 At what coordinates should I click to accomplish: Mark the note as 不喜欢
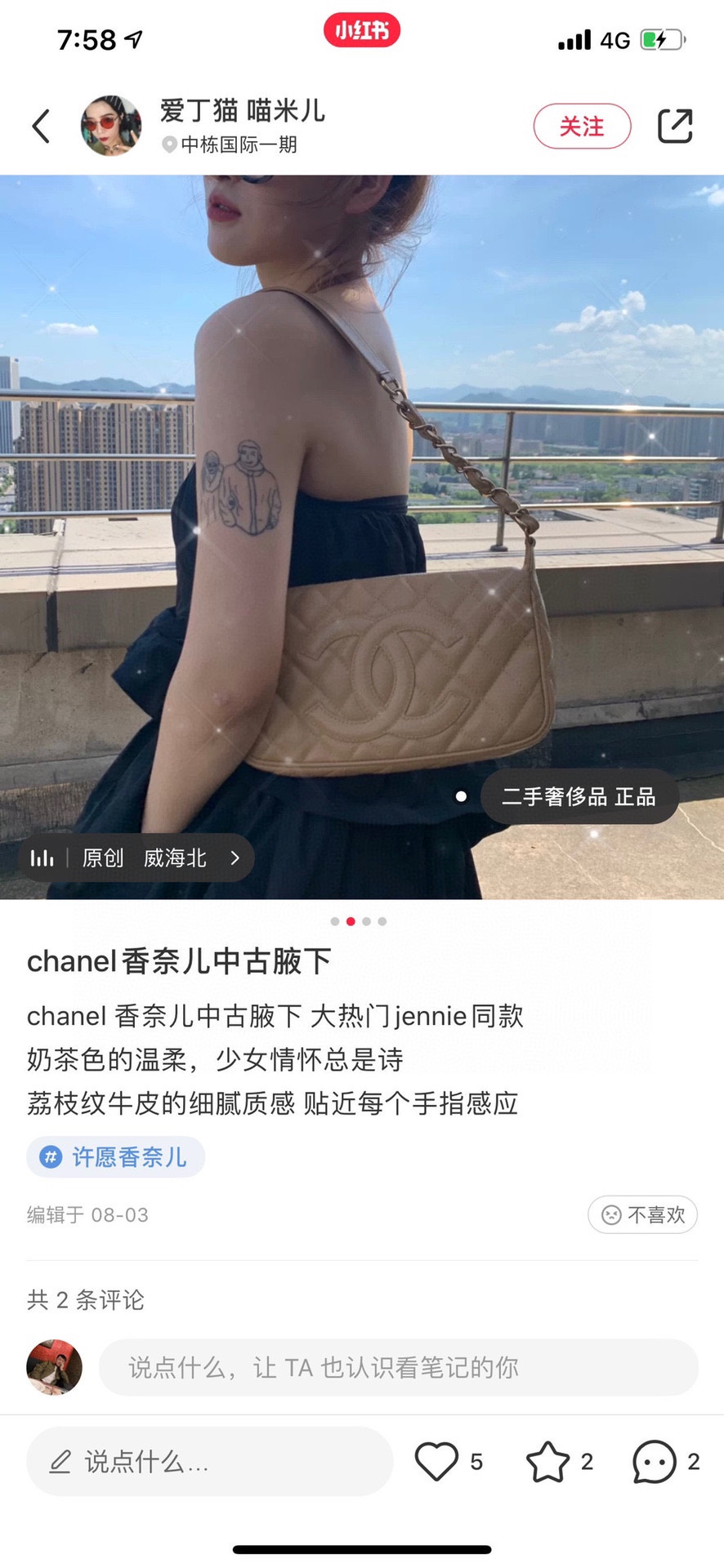[x=642, y=1215]
